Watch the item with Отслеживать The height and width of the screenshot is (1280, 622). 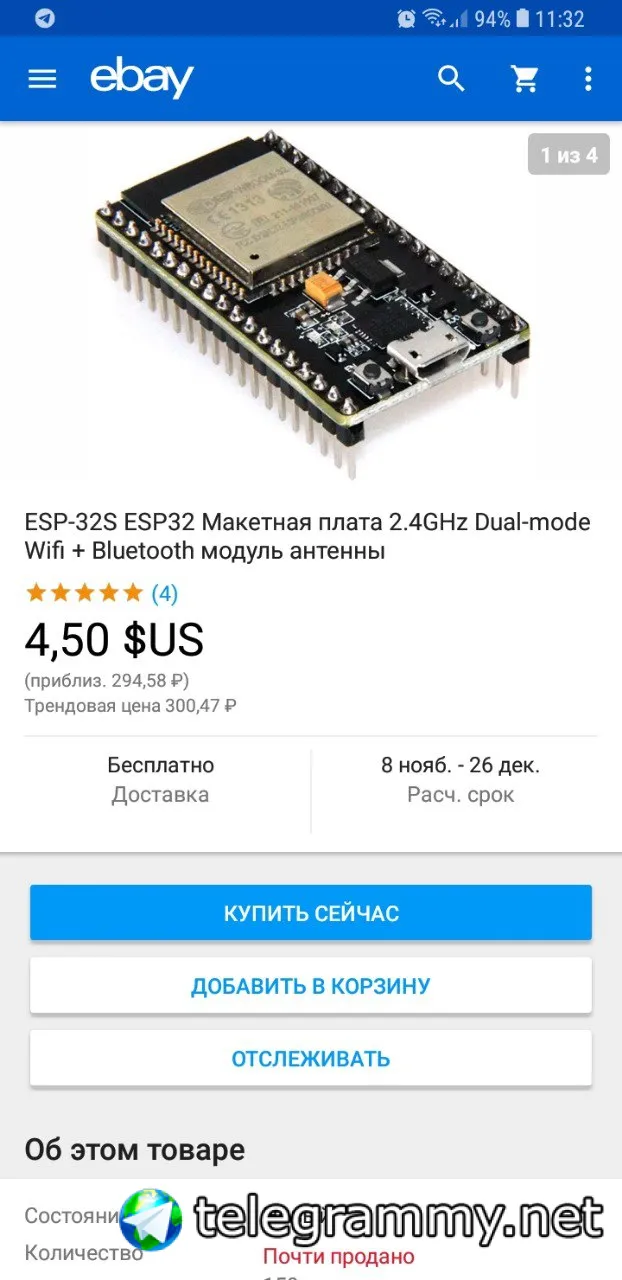pos(311,1058)
